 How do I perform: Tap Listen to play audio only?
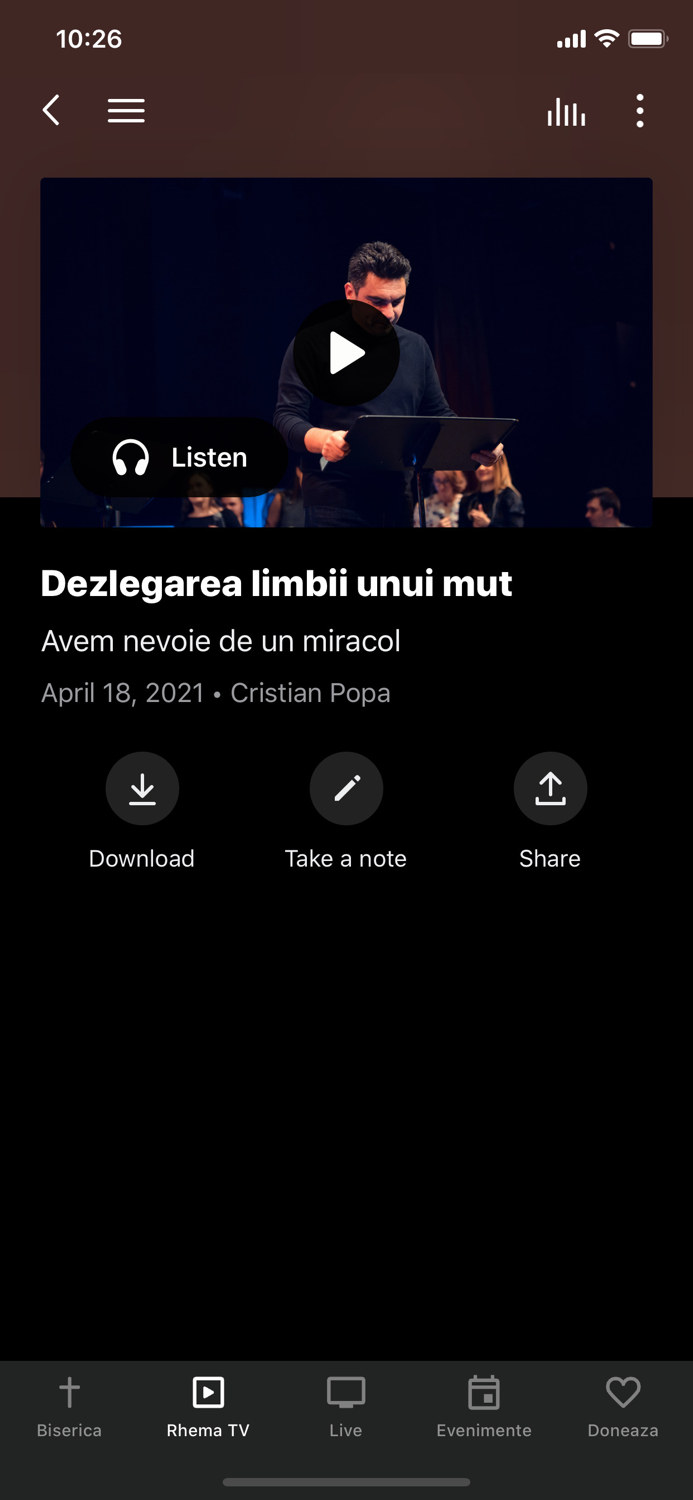click(180, 457)
